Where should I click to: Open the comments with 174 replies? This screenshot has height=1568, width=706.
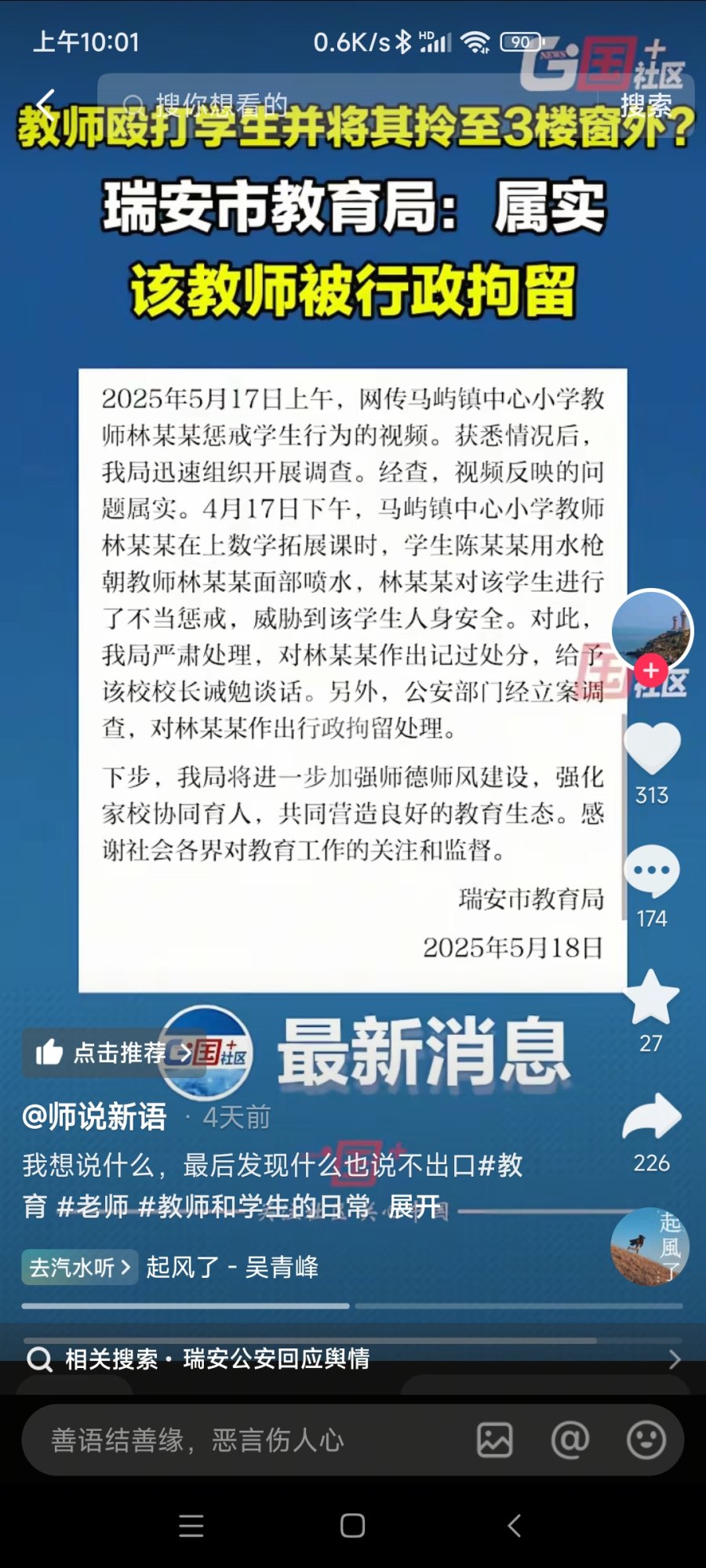click(x=652, y=872)
